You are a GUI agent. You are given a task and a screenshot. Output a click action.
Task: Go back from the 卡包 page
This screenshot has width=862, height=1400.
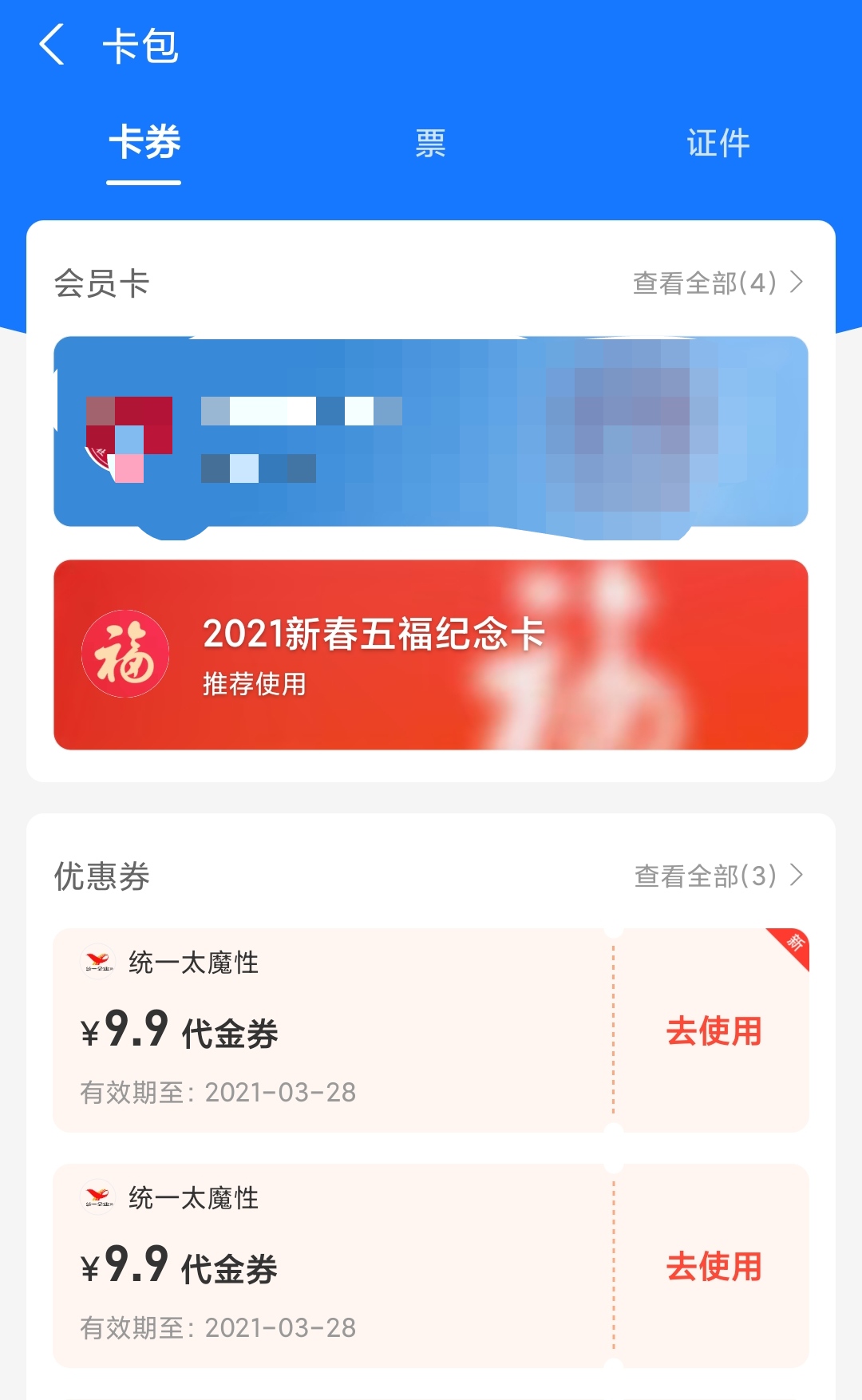pyautogui.click(x=52, y=45)
